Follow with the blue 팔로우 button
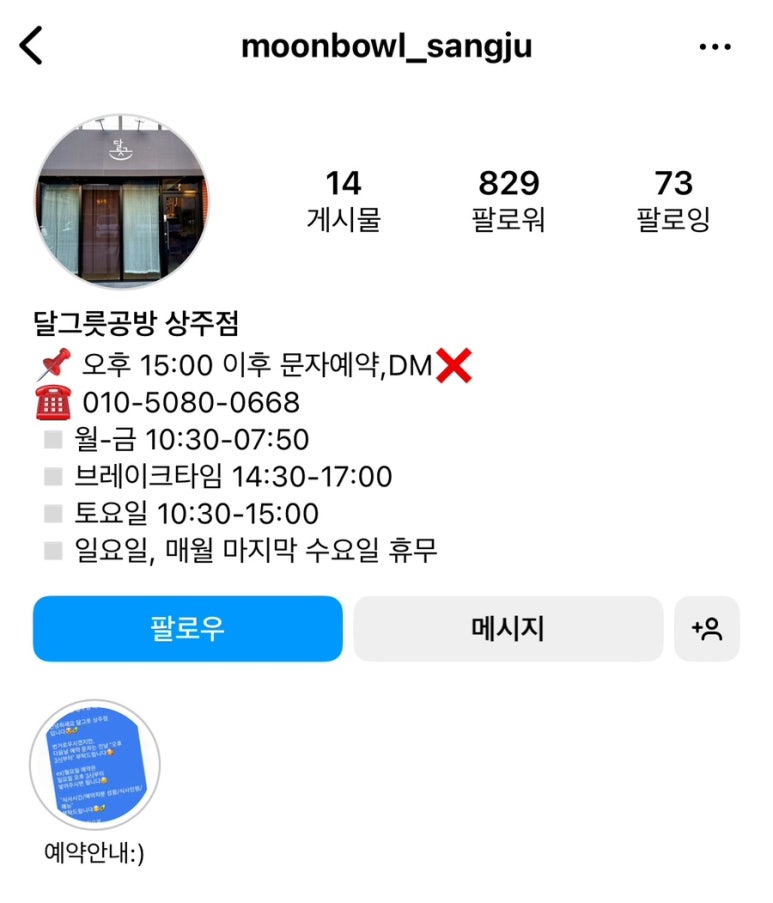 [188, 629]
